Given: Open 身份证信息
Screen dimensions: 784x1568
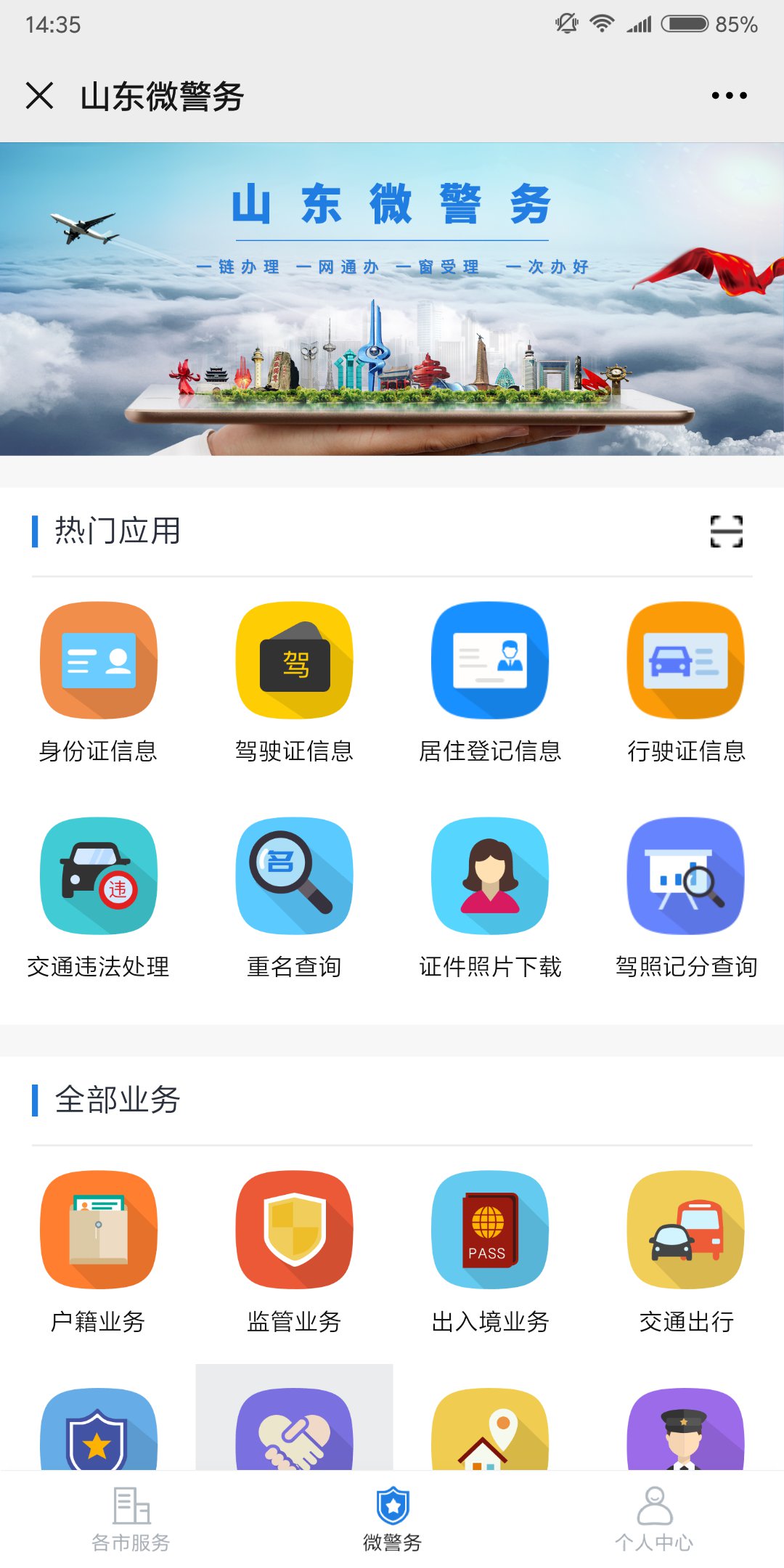Looking at the screenshot, I should coord(99,661).
